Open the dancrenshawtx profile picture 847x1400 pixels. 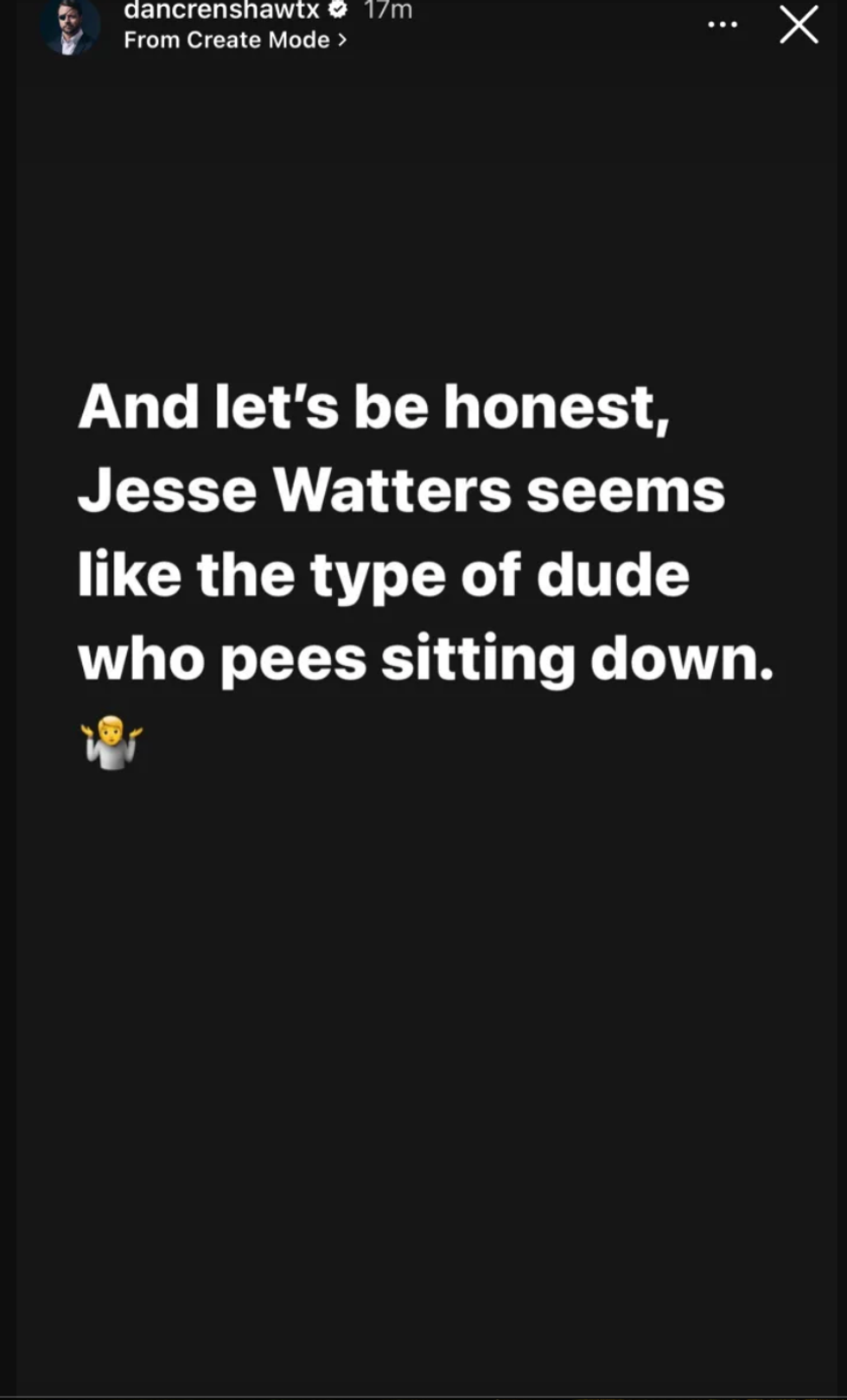tap(70, 26)
